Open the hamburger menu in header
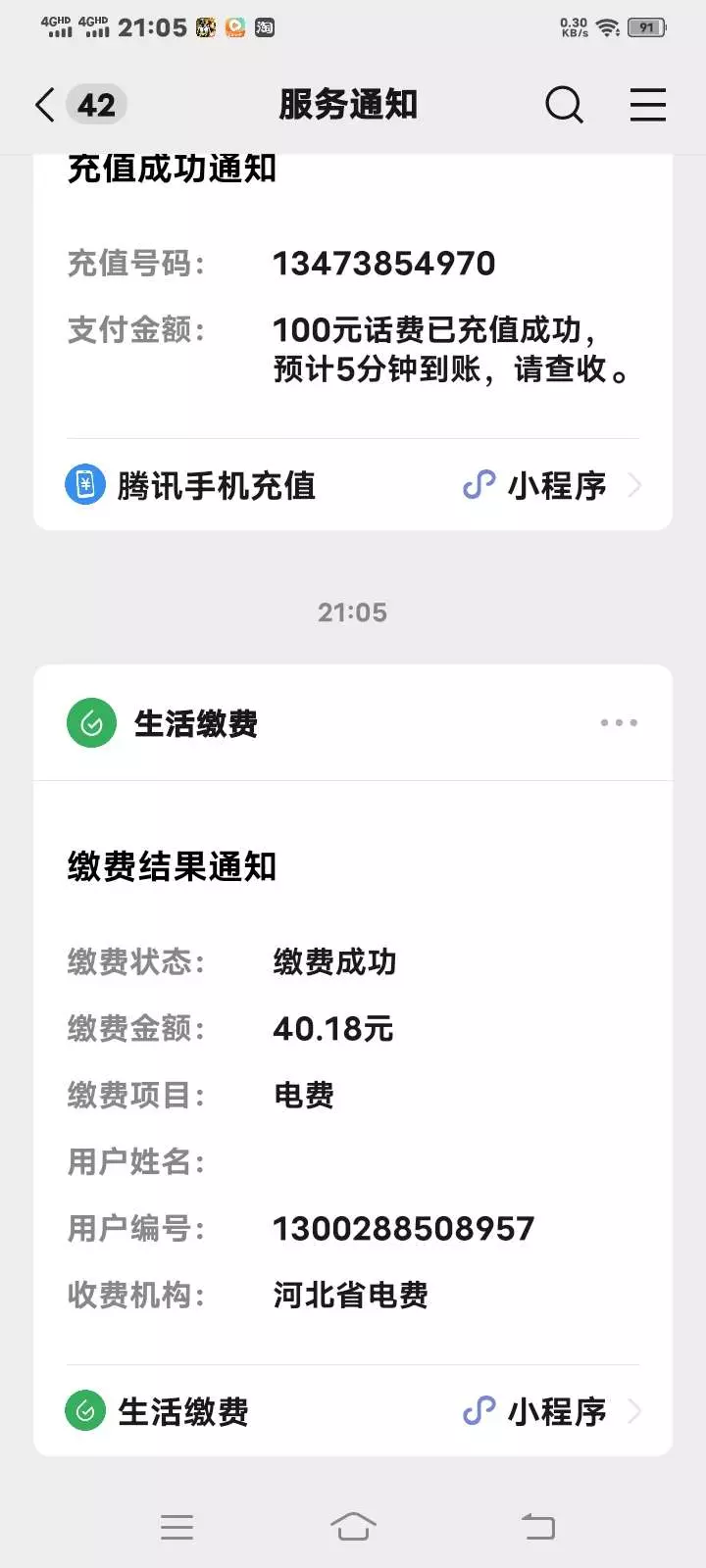706x1568 pixels. click(x=648, y=104)
